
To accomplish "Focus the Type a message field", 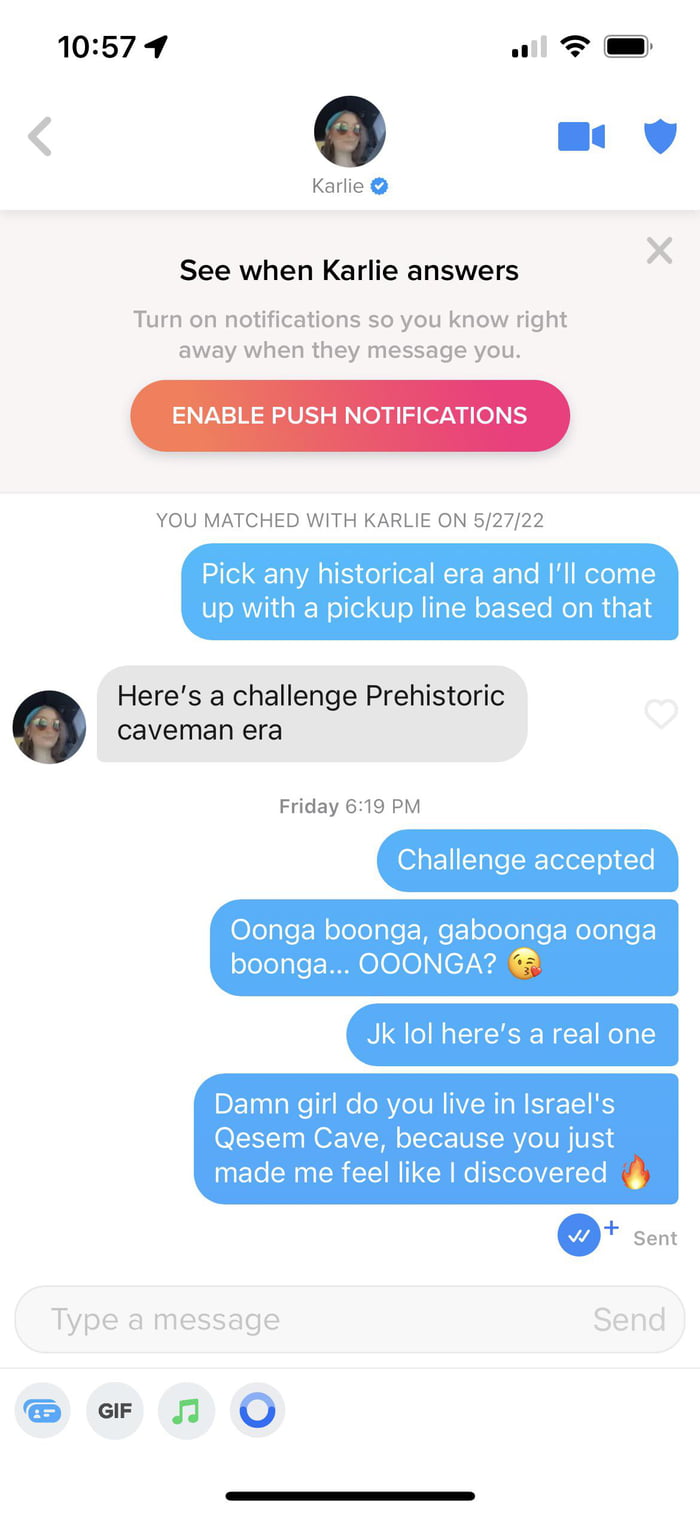I will pyautogui.click(x=300, y=1319).
